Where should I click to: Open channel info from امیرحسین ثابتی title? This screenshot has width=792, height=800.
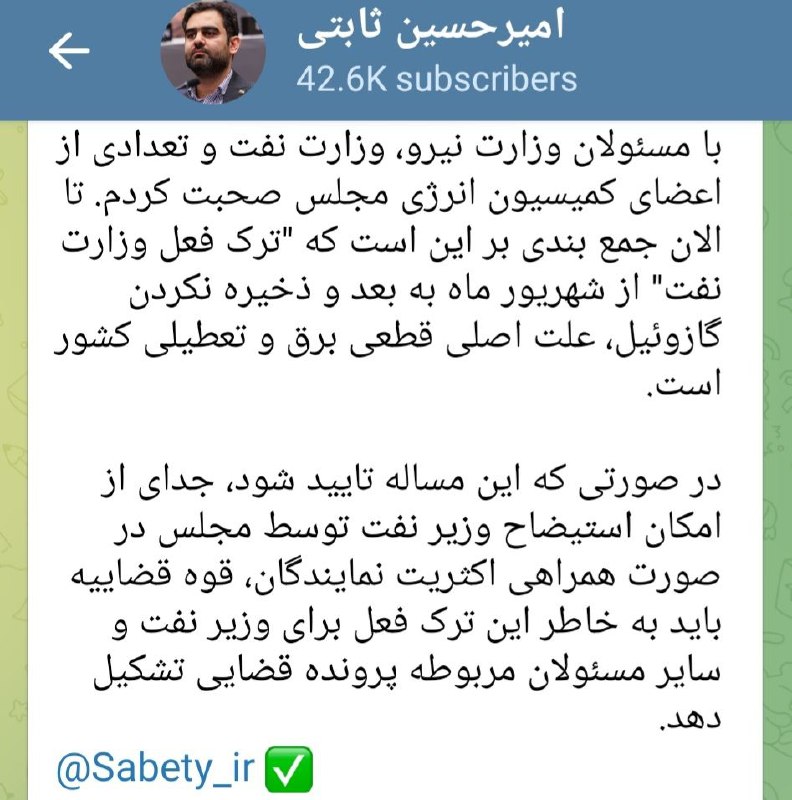tap(430, 30)
